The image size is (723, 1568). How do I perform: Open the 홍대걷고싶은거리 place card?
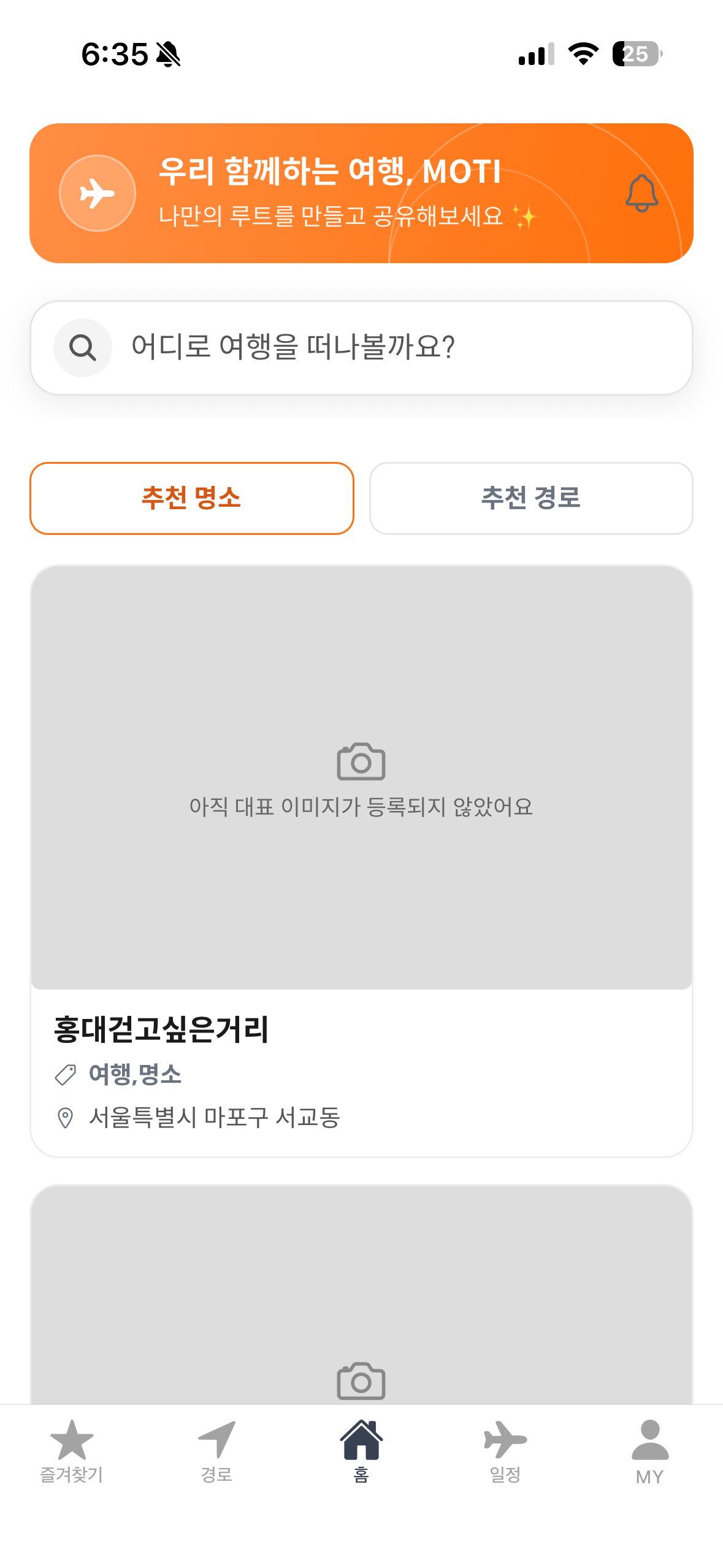(361, 859)
